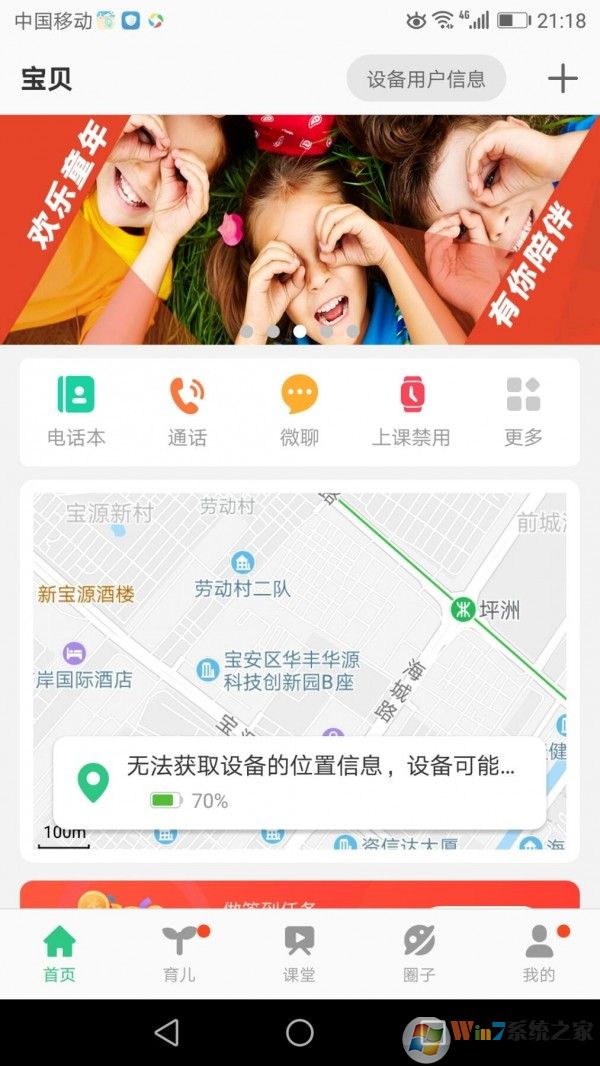This screenshot has height=1066, width=600.
Task: Tap the system back button
Action: pos(167,1032)
